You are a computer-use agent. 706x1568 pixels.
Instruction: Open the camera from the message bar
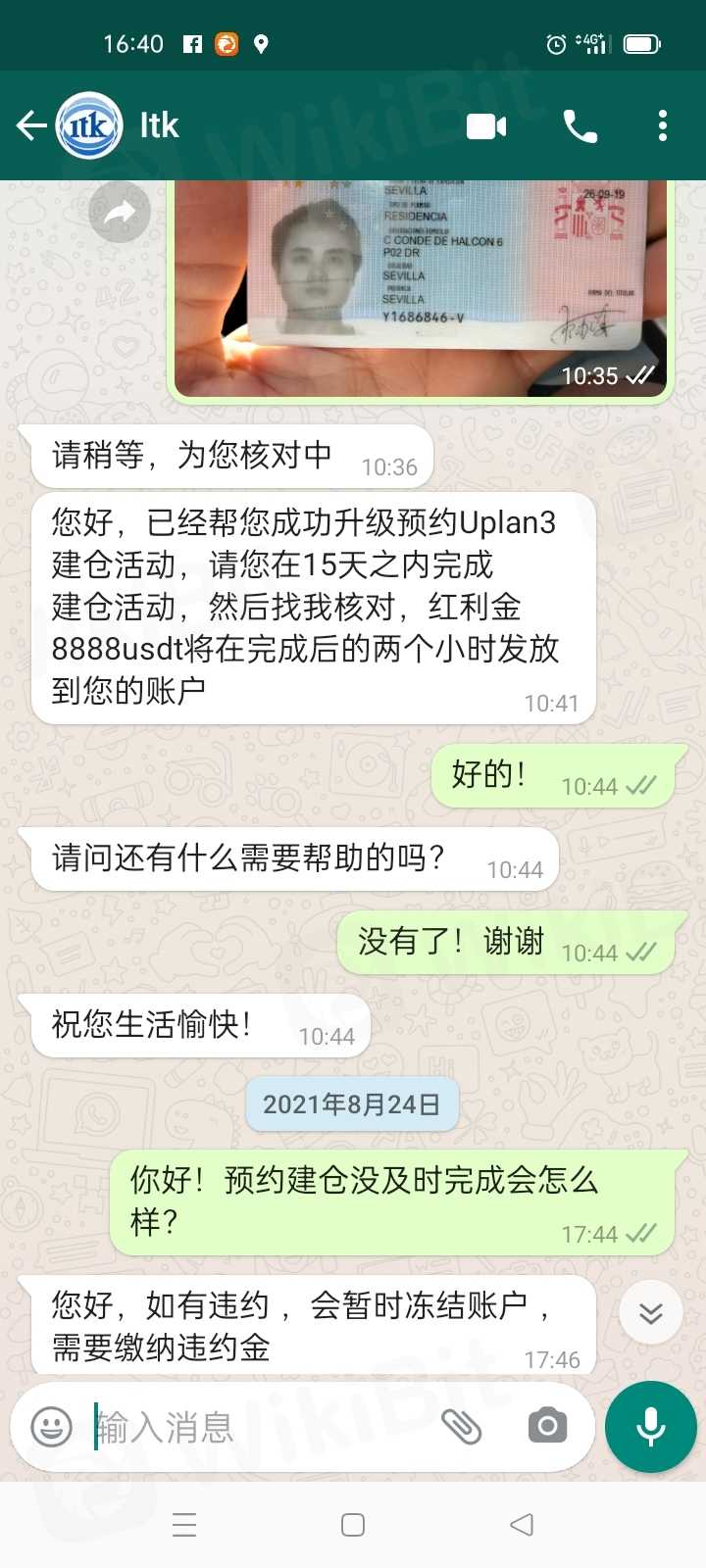click(547, 1427)
